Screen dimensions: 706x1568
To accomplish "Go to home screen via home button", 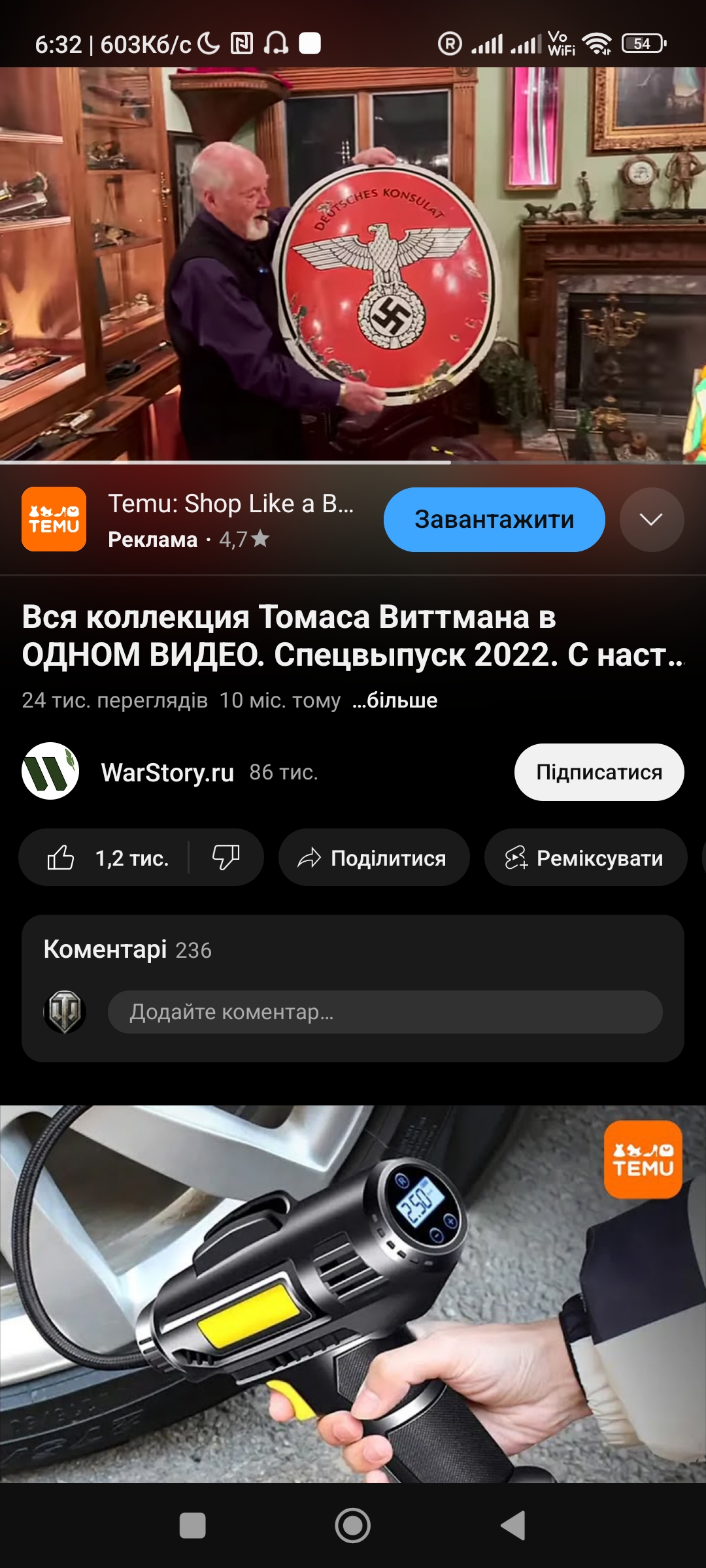I will 353,1526.
